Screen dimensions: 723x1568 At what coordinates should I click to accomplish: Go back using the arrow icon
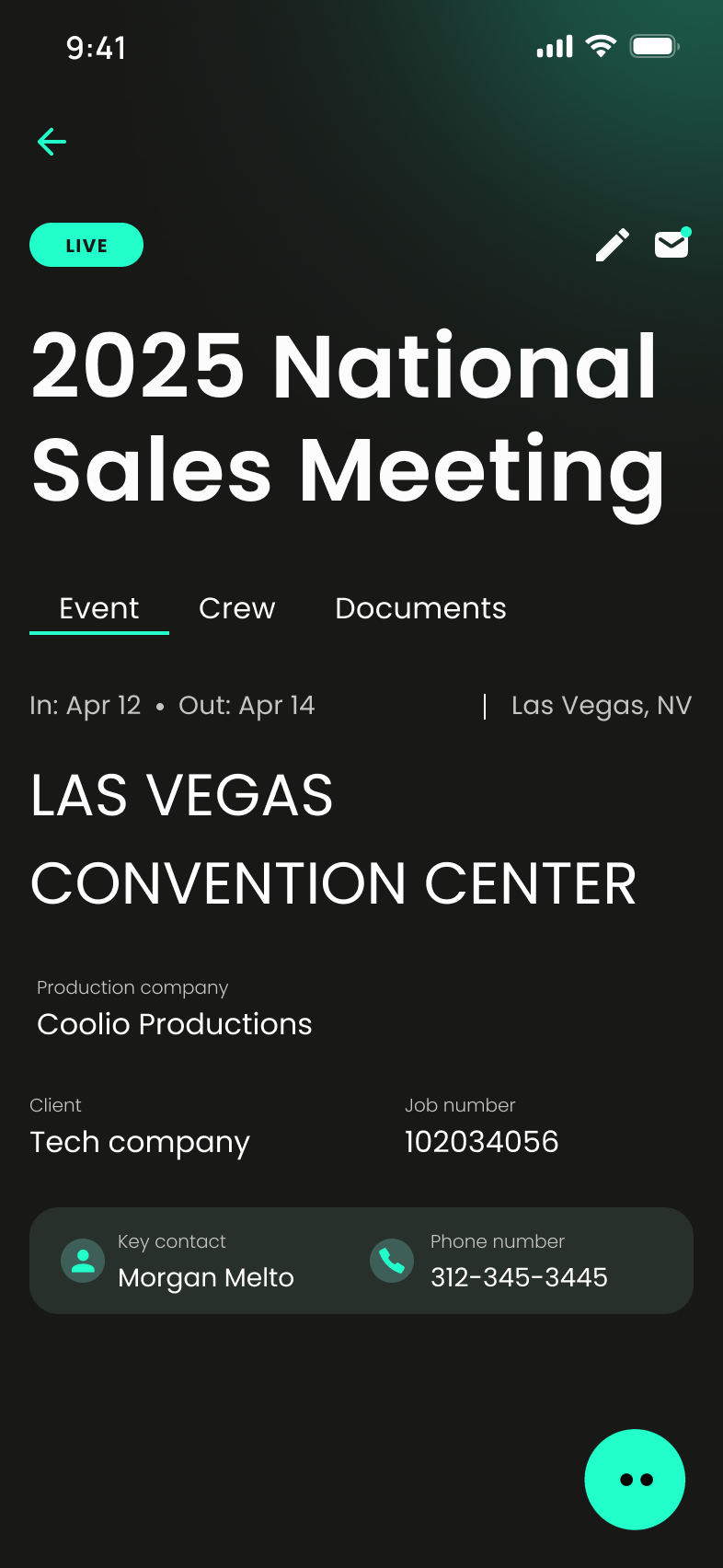tap(52, 142)
